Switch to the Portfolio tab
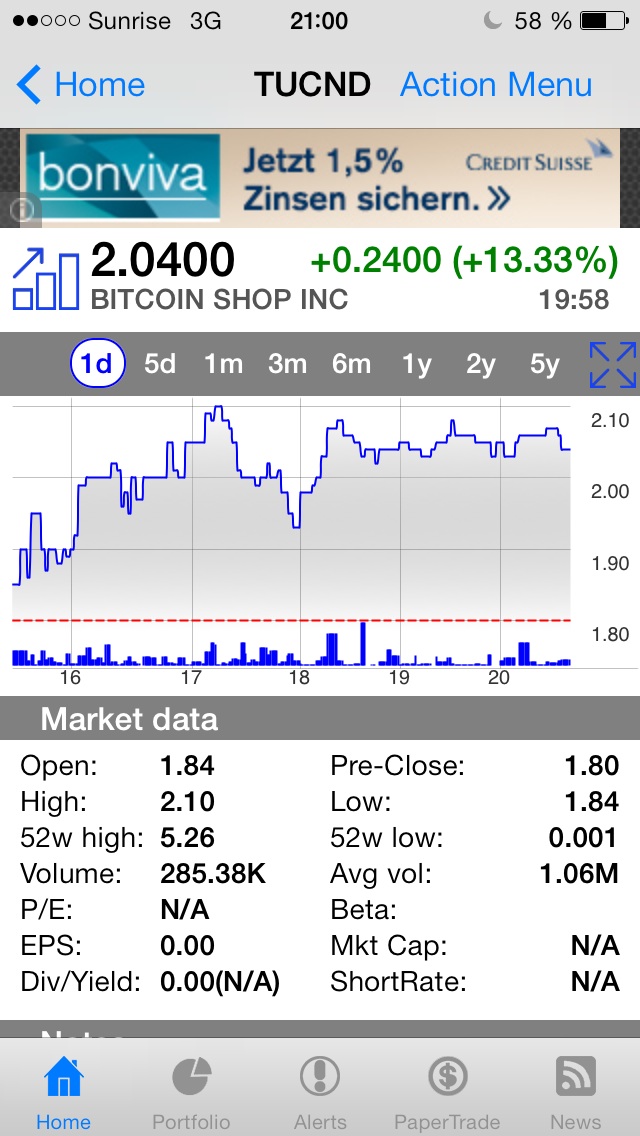Image resolution: width=640 pixels, height=1136 pixels. (x=191, y=1091)
